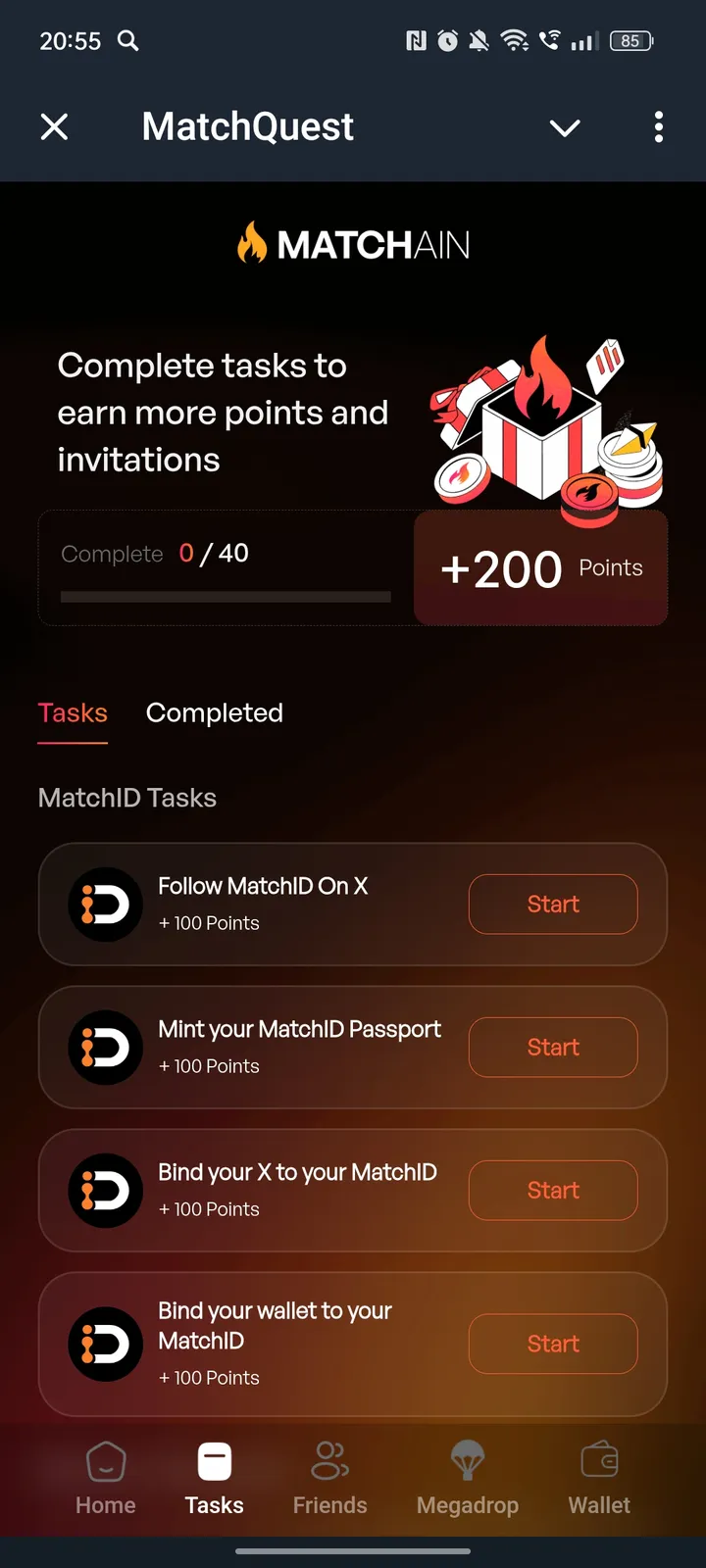The image size is (706, 1568).
Task: Tap the task completion progress bar
Action: tap(224, 597)
